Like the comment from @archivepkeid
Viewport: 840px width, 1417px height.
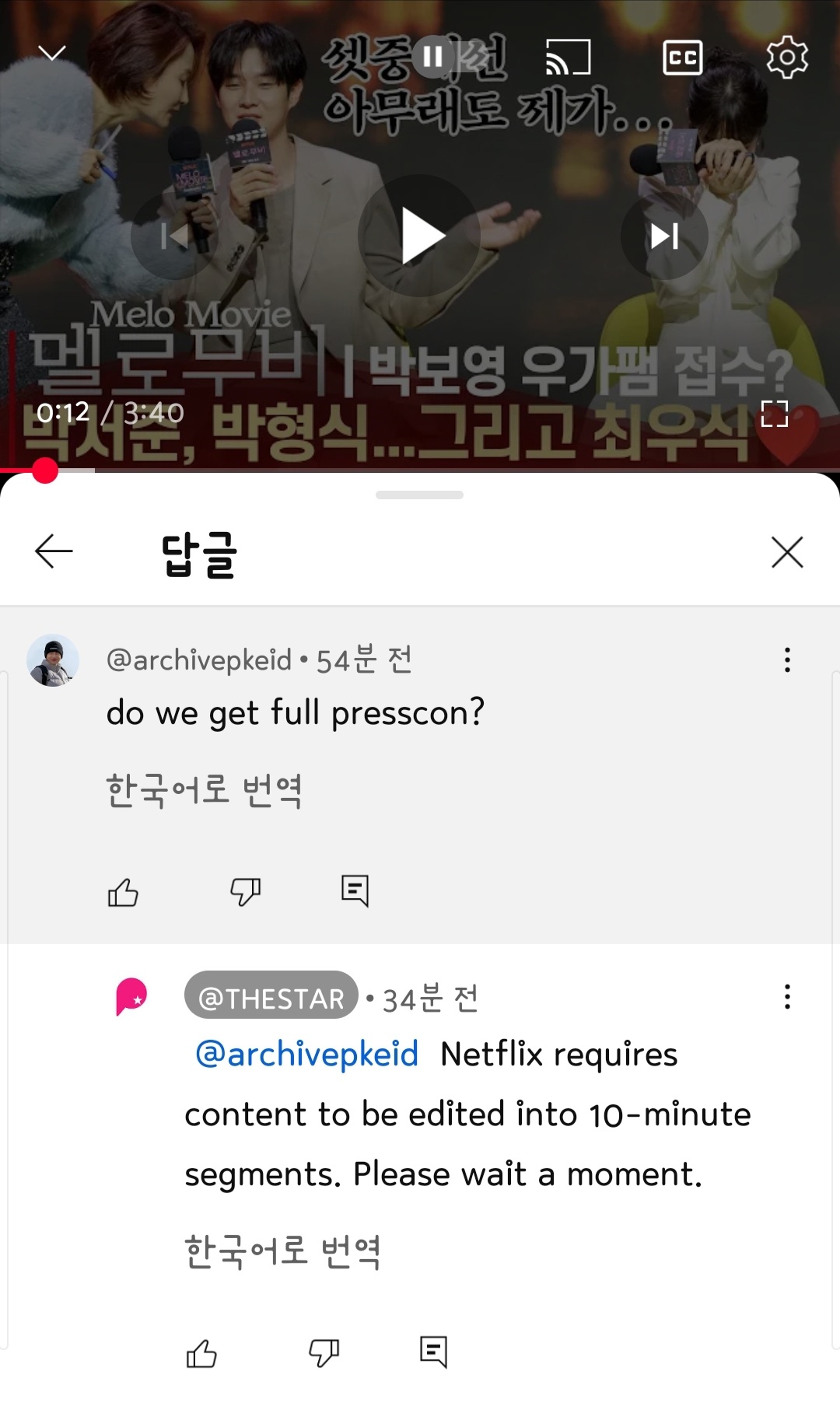pyautogui.click(x=123, y=892)
